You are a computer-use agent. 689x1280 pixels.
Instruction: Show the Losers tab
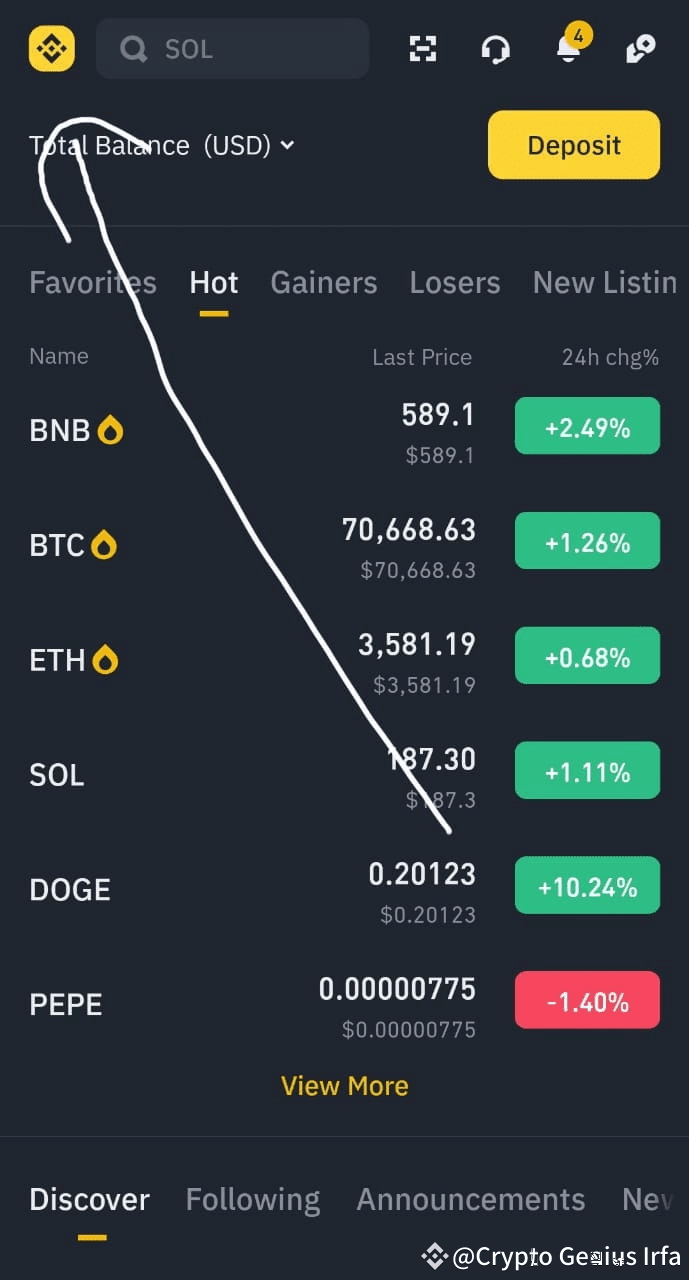[455, 283]
